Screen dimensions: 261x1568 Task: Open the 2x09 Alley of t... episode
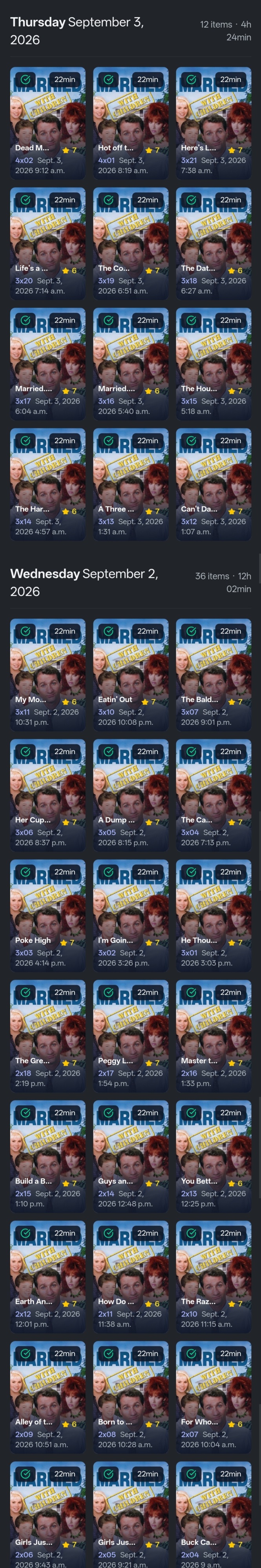click(47, 1397)
